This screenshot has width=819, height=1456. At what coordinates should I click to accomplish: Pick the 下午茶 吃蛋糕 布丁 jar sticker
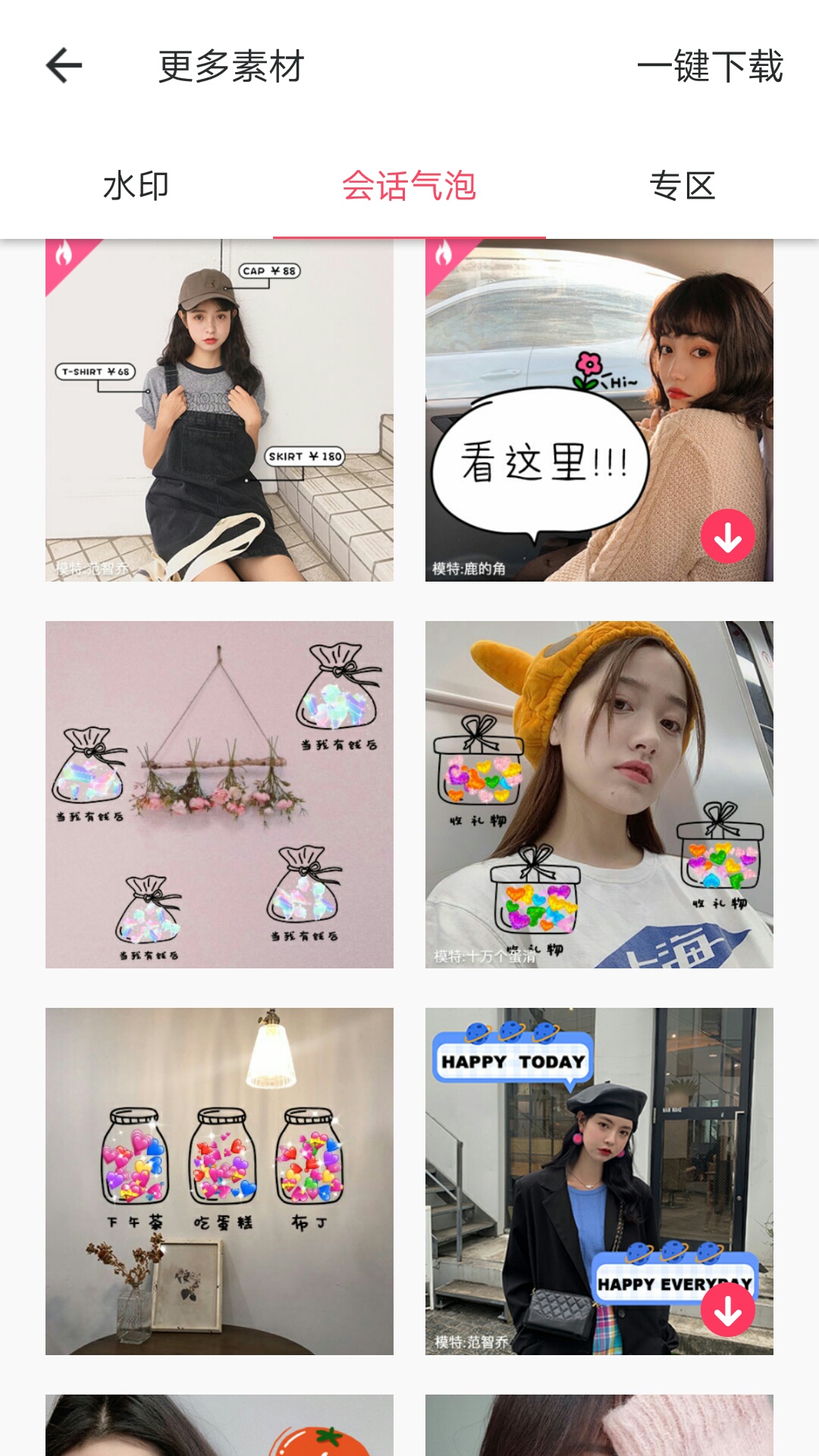point(219,1181)
